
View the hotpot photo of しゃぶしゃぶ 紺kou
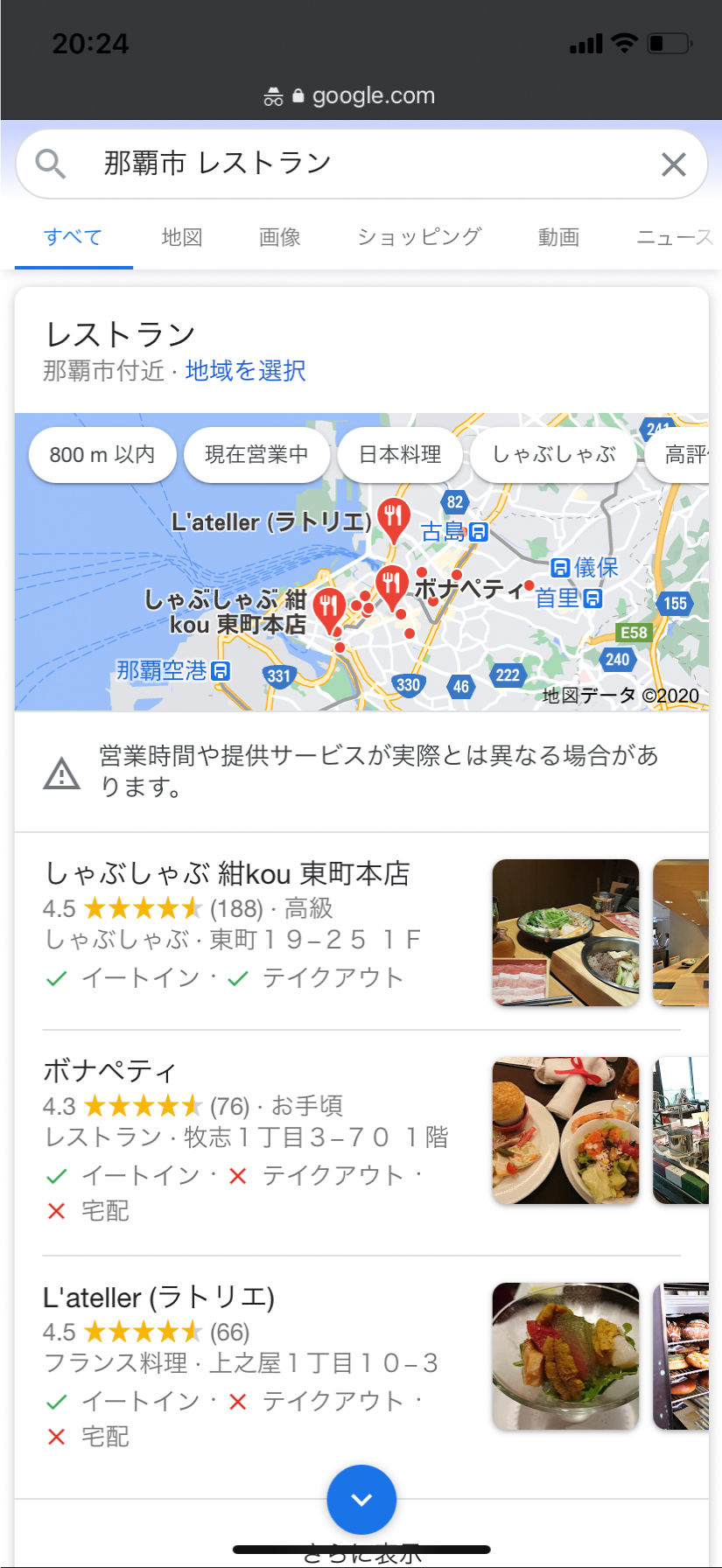(x=565, y=933)
